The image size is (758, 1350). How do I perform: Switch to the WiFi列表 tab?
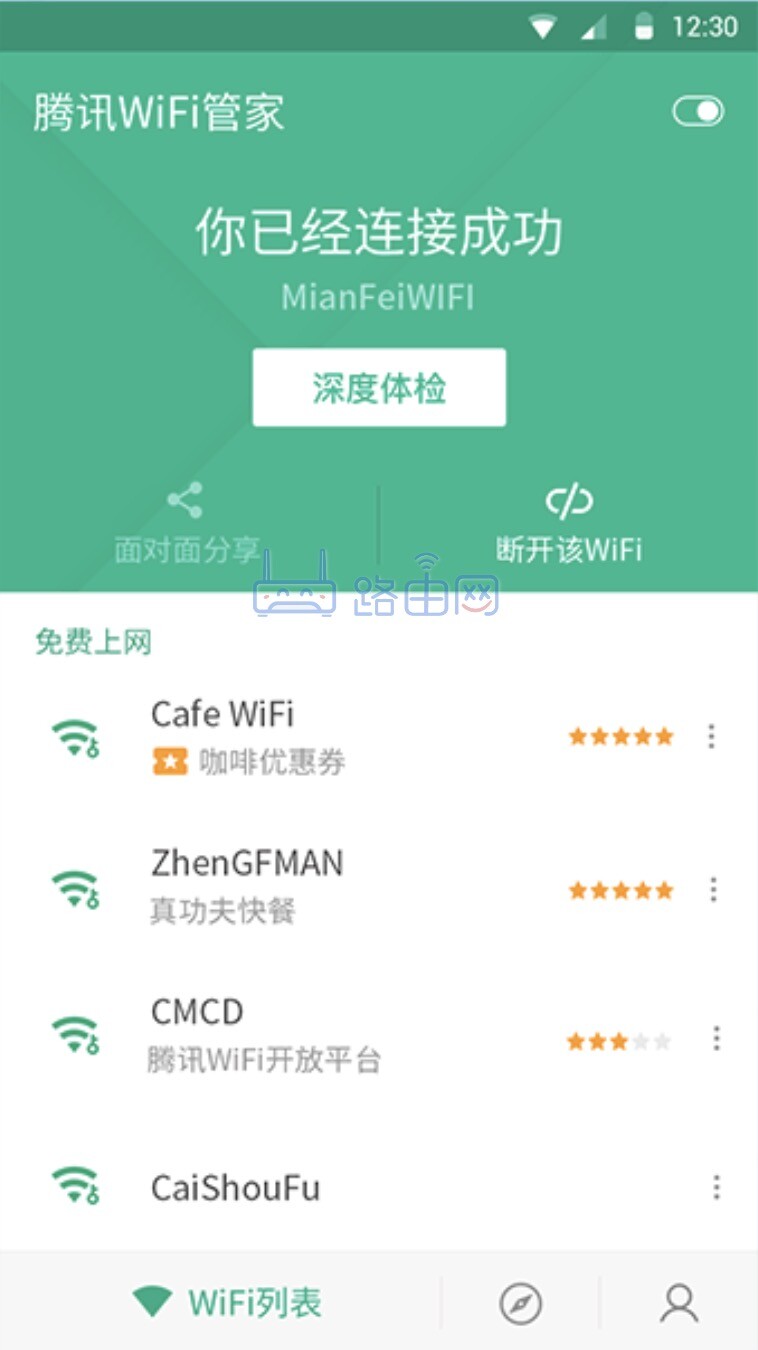tap(228, 1303)
